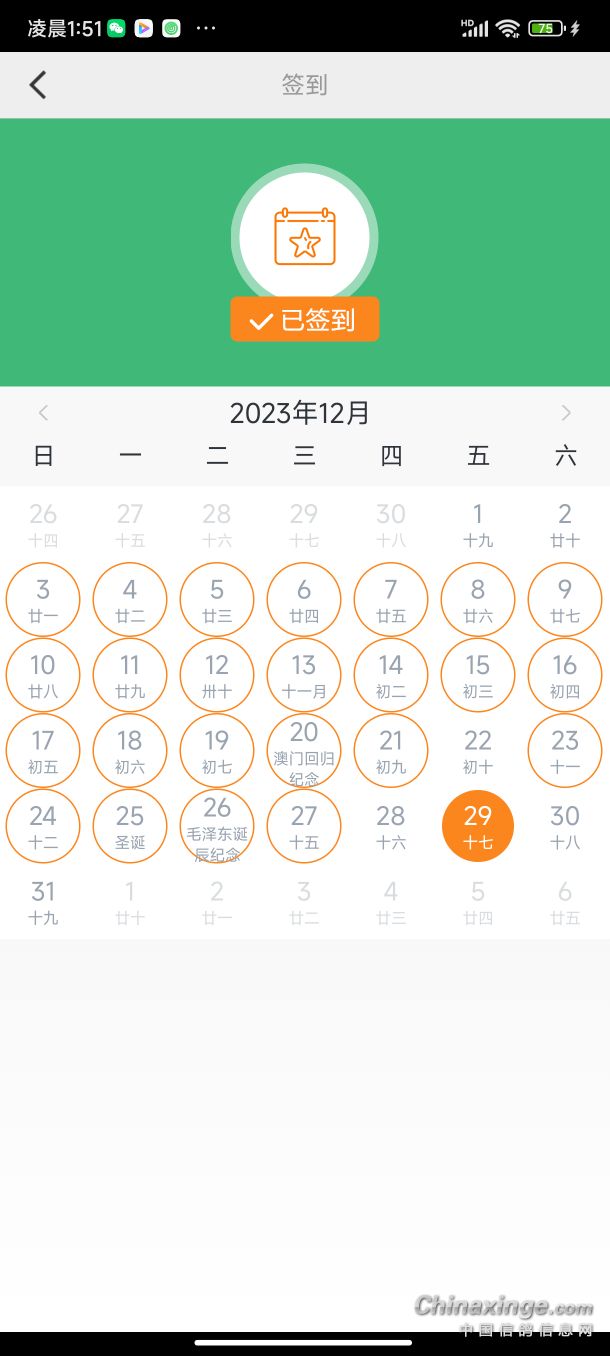Choose December 25 圣诞 date
610x1356 pixels.
click(x=130, y=826)
